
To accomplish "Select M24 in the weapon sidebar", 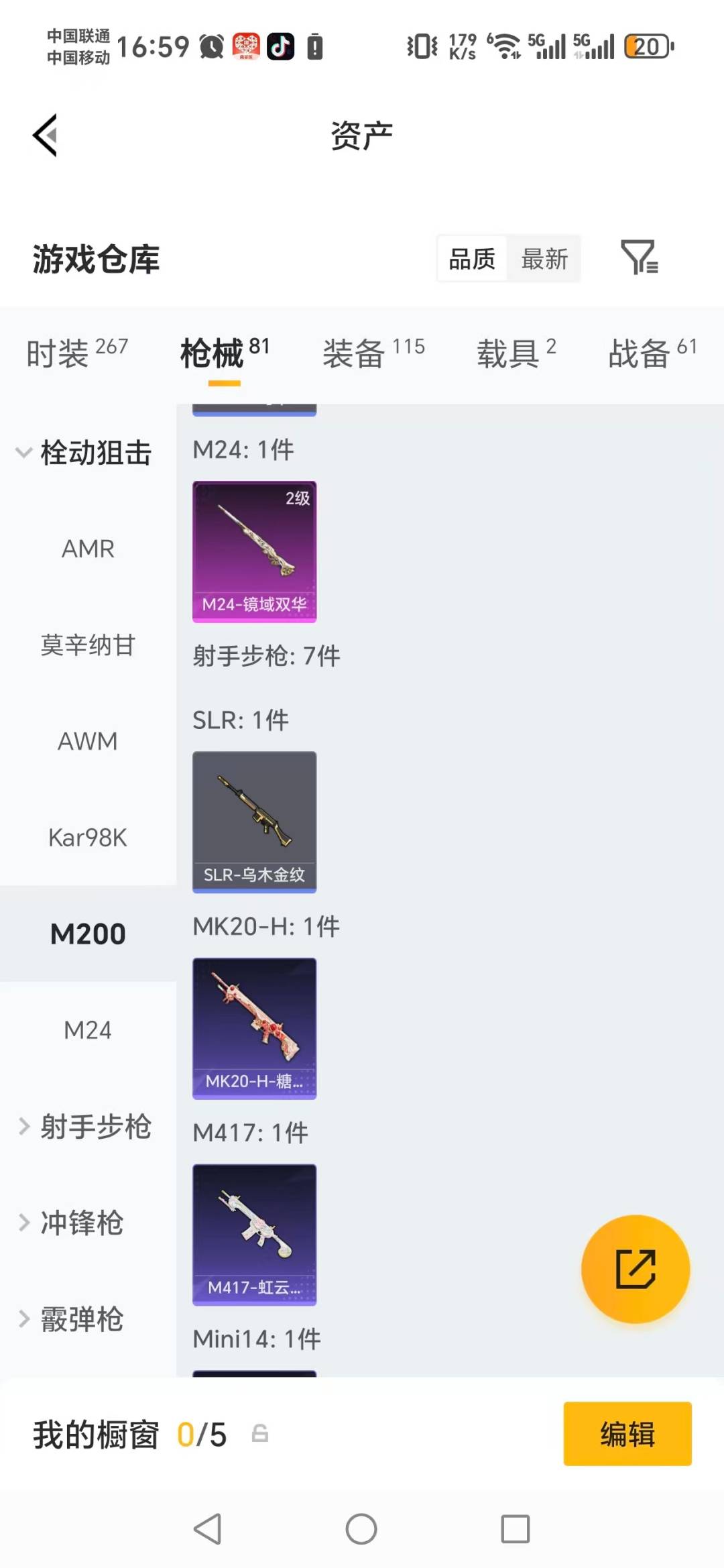I will pyautogui.click(x=89, y=1030).
